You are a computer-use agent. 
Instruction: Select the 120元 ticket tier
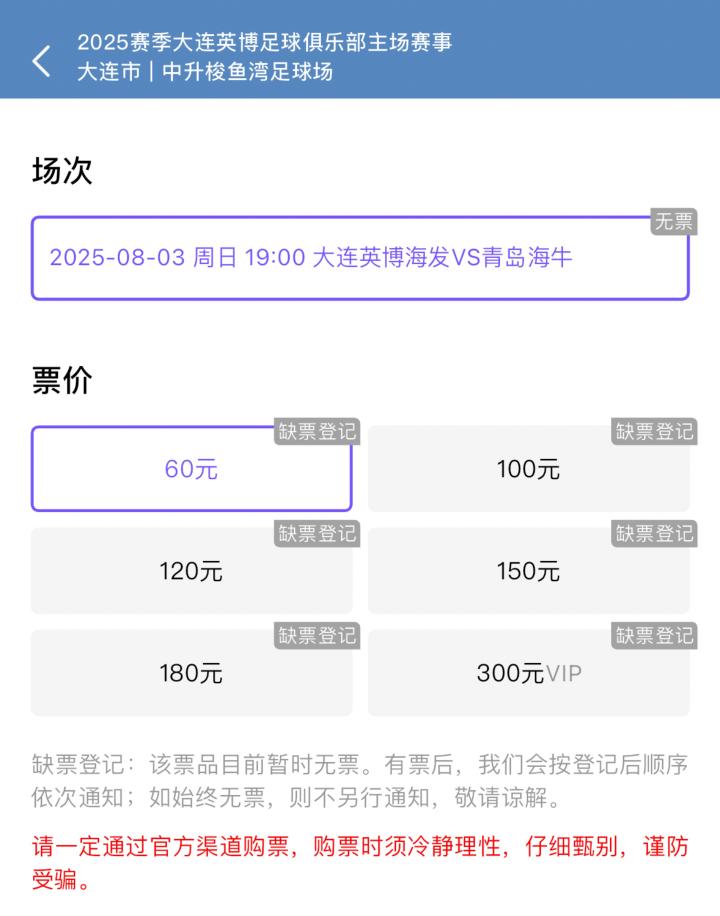(191, 571)
